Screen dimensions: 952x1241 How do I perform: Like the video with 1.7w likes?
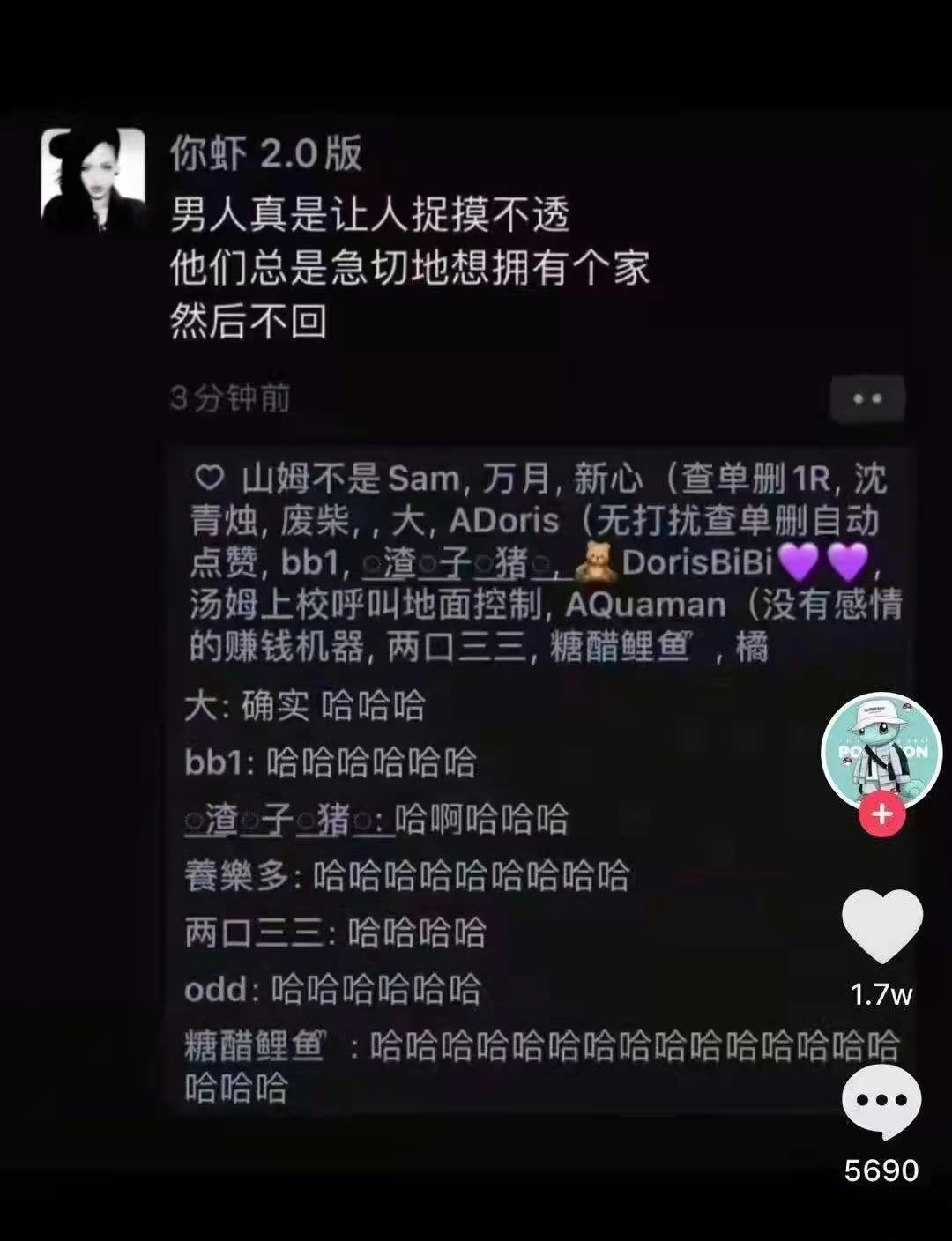click(881, 926)
